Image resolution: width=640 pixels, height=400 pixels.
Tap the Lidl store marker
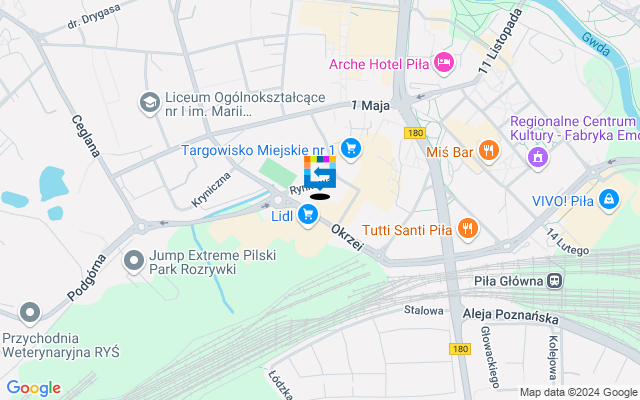pos(307,214)
